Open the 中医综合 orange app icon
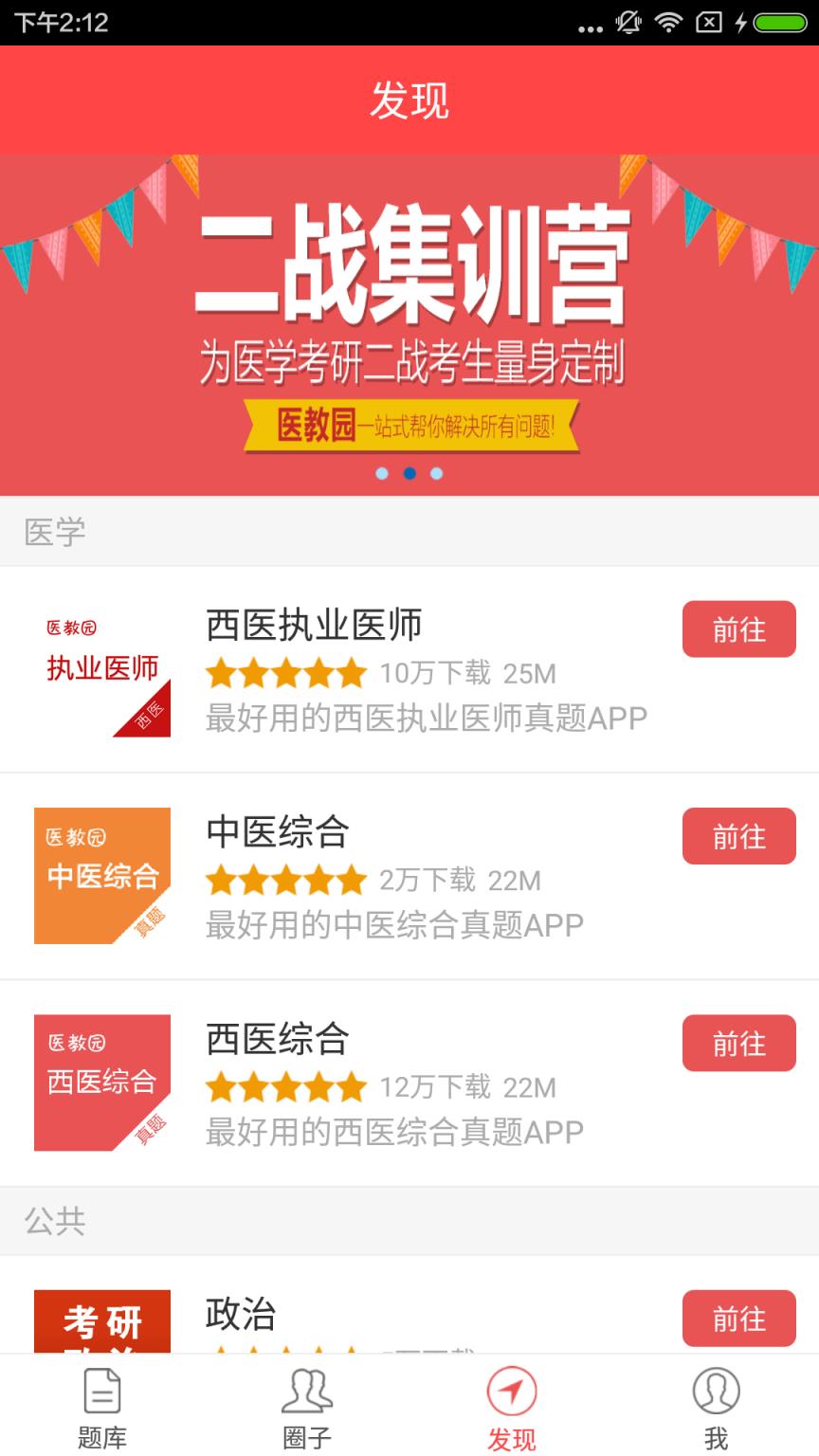Image resolution: width=819 pixels, height=1456 pixels. click(101, 876)
